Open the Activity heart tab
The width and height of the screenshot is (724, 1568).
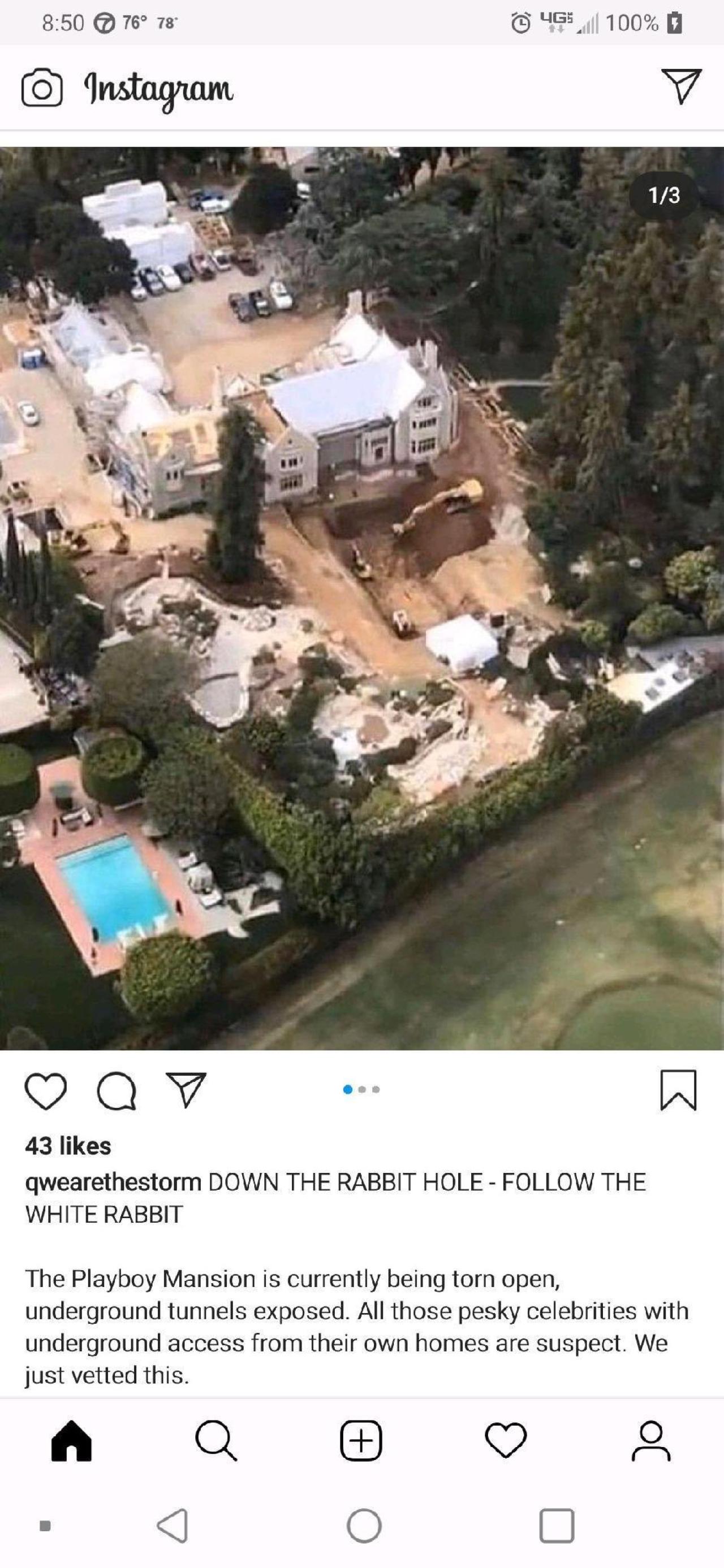pyautogui.click(x=506, y=1441)
